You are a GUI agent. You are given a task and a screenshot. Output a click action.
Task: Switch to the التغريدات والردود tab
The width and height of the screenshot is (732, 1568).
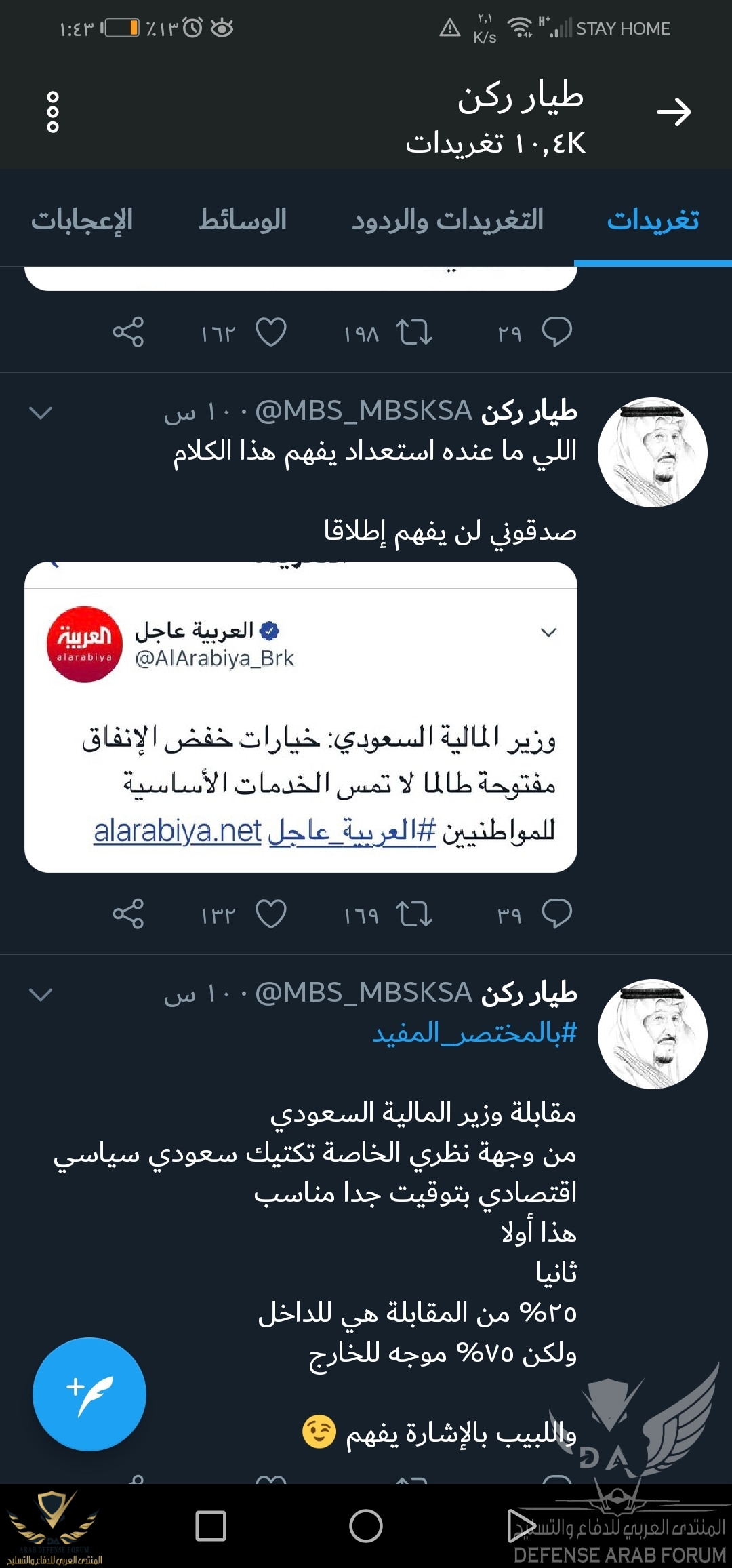447,220
